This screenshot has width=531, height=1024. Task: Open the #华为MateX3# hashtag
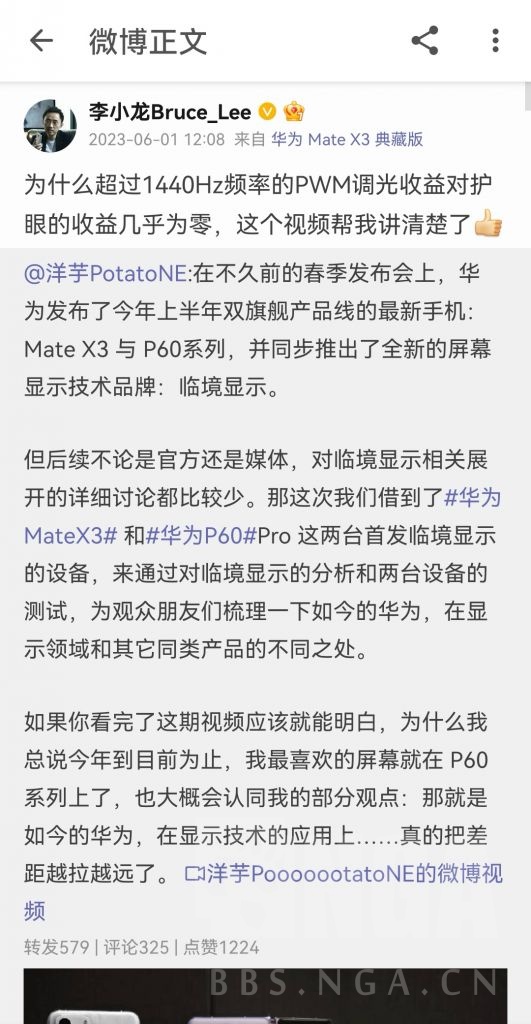click(263, 517)
